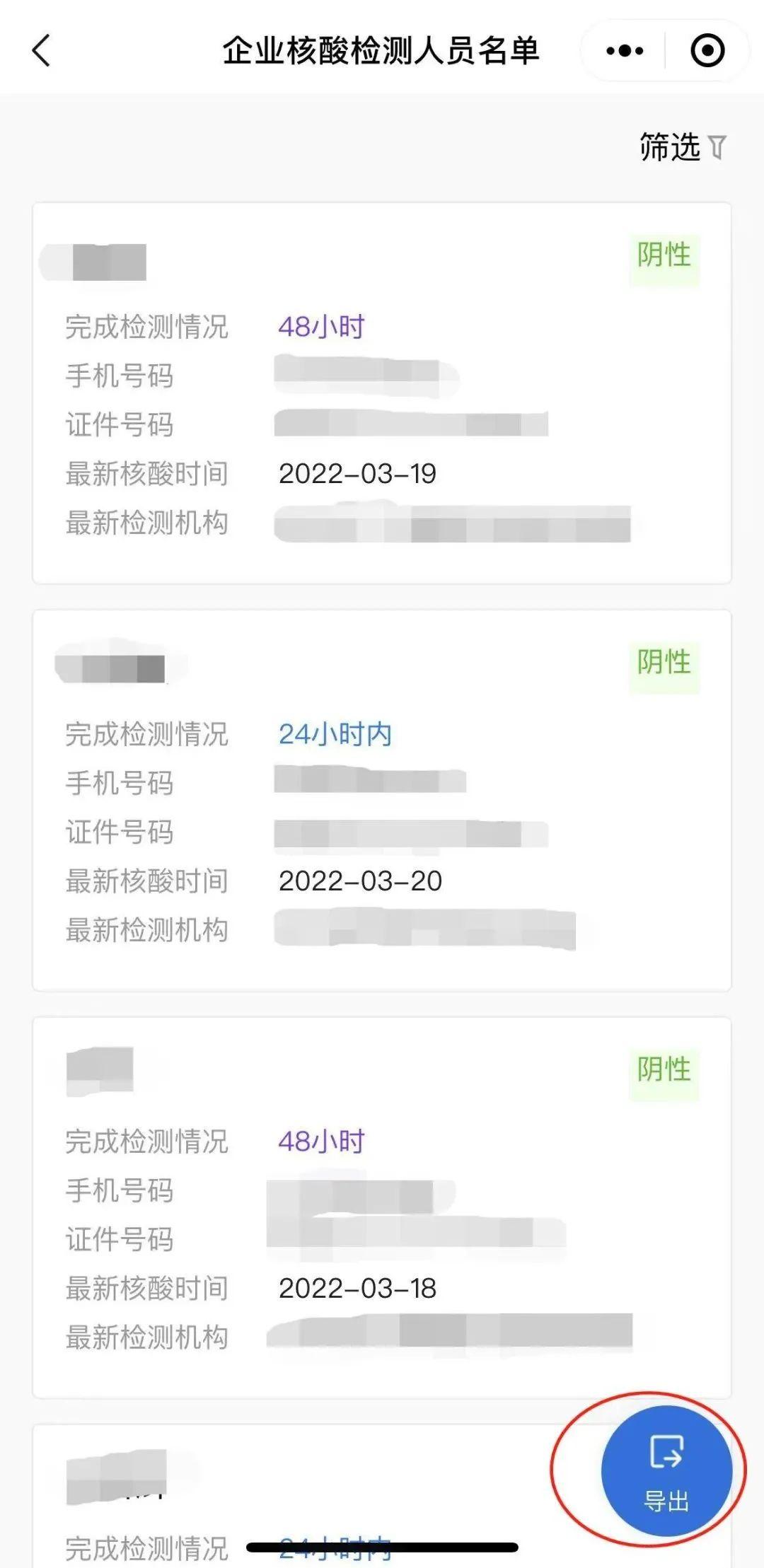Screen dimensions: 764x1568
Task: Open the record dated 2022-03-18
Action: point(382,1207)
